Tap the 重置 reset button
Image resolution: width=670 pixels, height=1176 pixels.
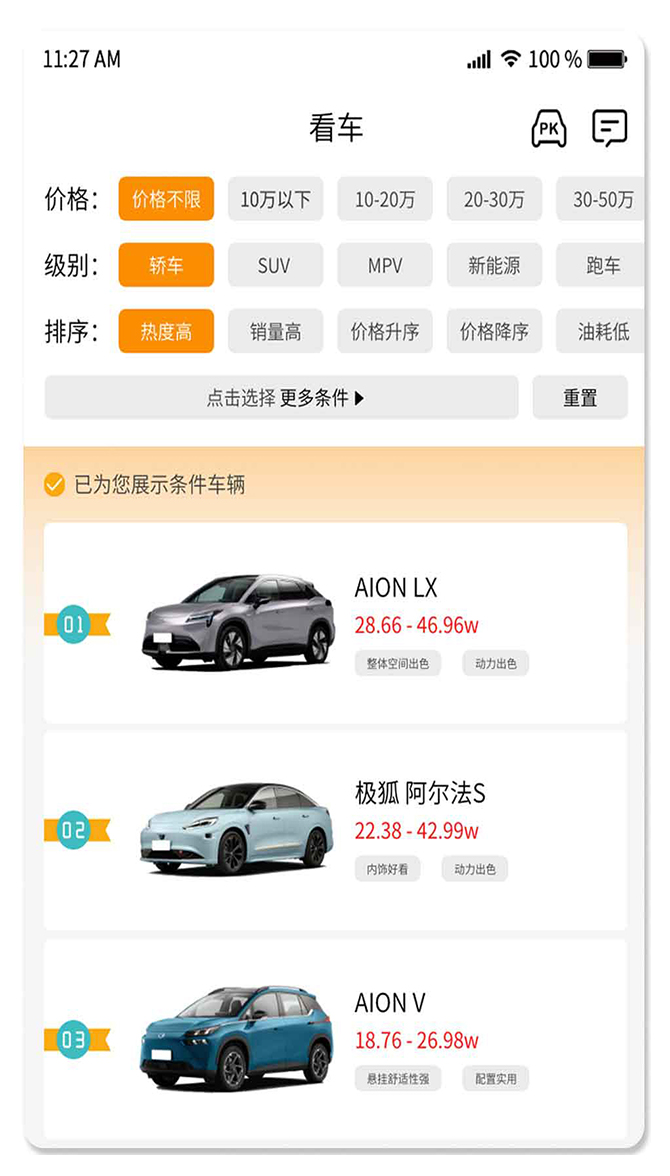(580, 398)
